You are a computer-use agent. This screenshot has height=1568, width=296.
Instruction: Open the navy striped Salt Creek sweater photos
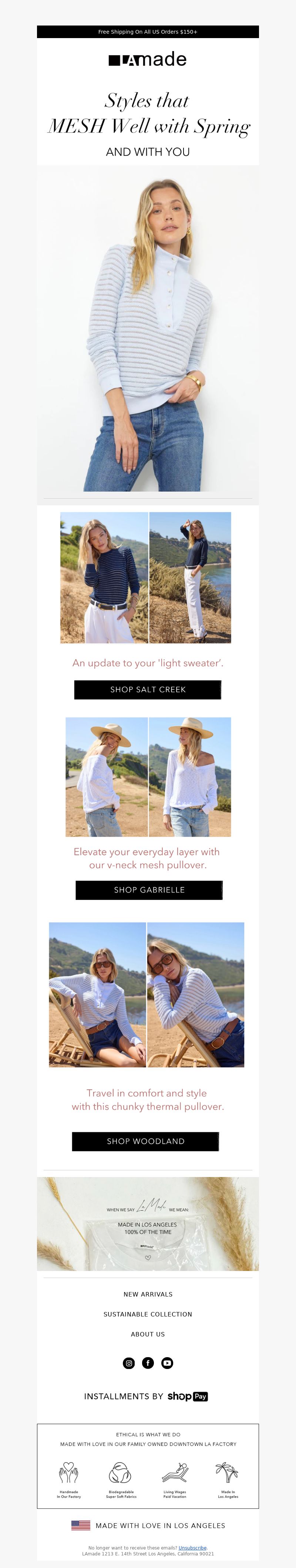pos(145,578)
